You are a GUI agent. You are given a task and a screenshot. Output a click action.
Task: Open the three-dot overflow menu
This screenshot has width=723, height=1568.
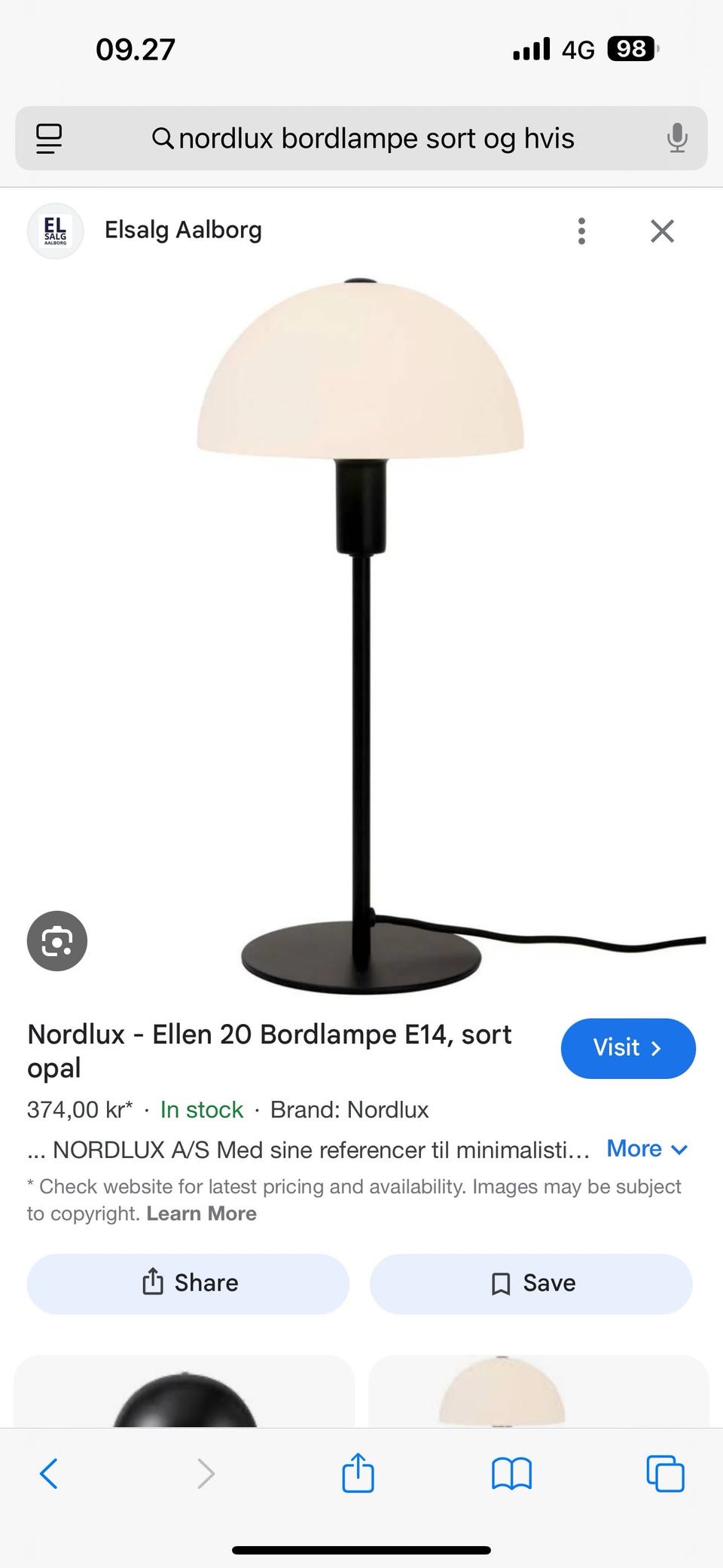(x=581, y=231)
